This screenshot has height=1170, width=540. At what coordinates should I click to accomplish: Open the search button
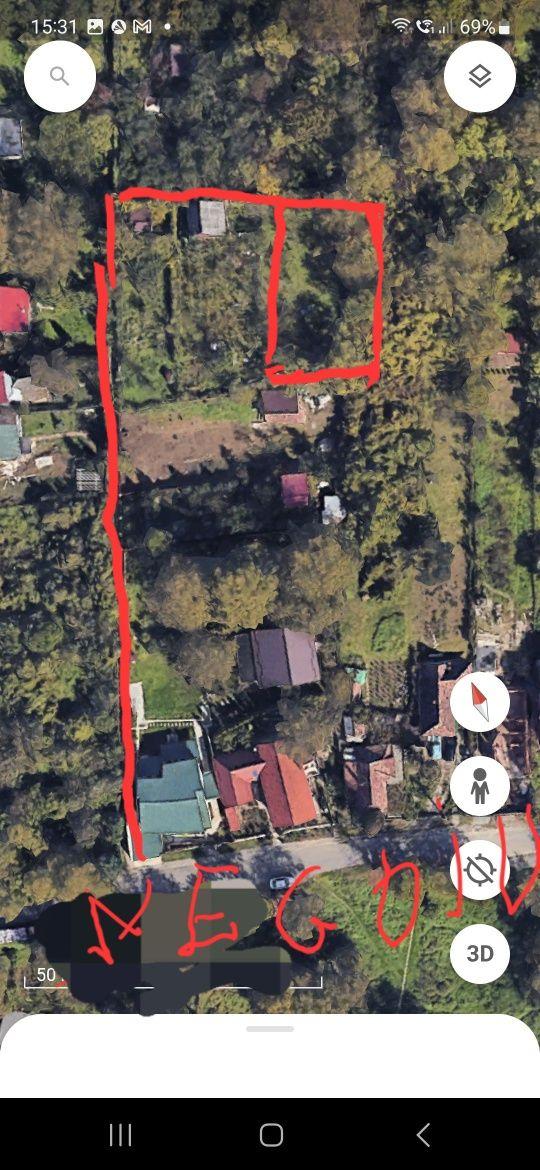click(x=60, y=76)
